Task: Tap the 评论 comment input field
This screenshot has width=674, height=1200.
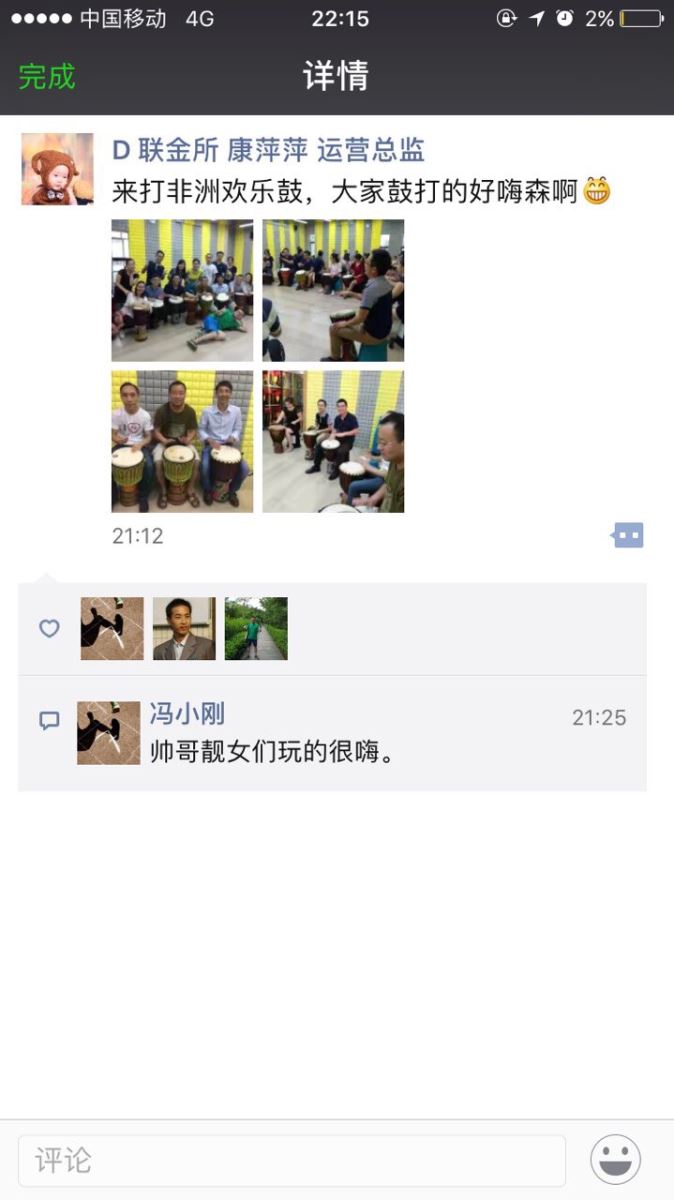Action: click(x=292, y=1160)
